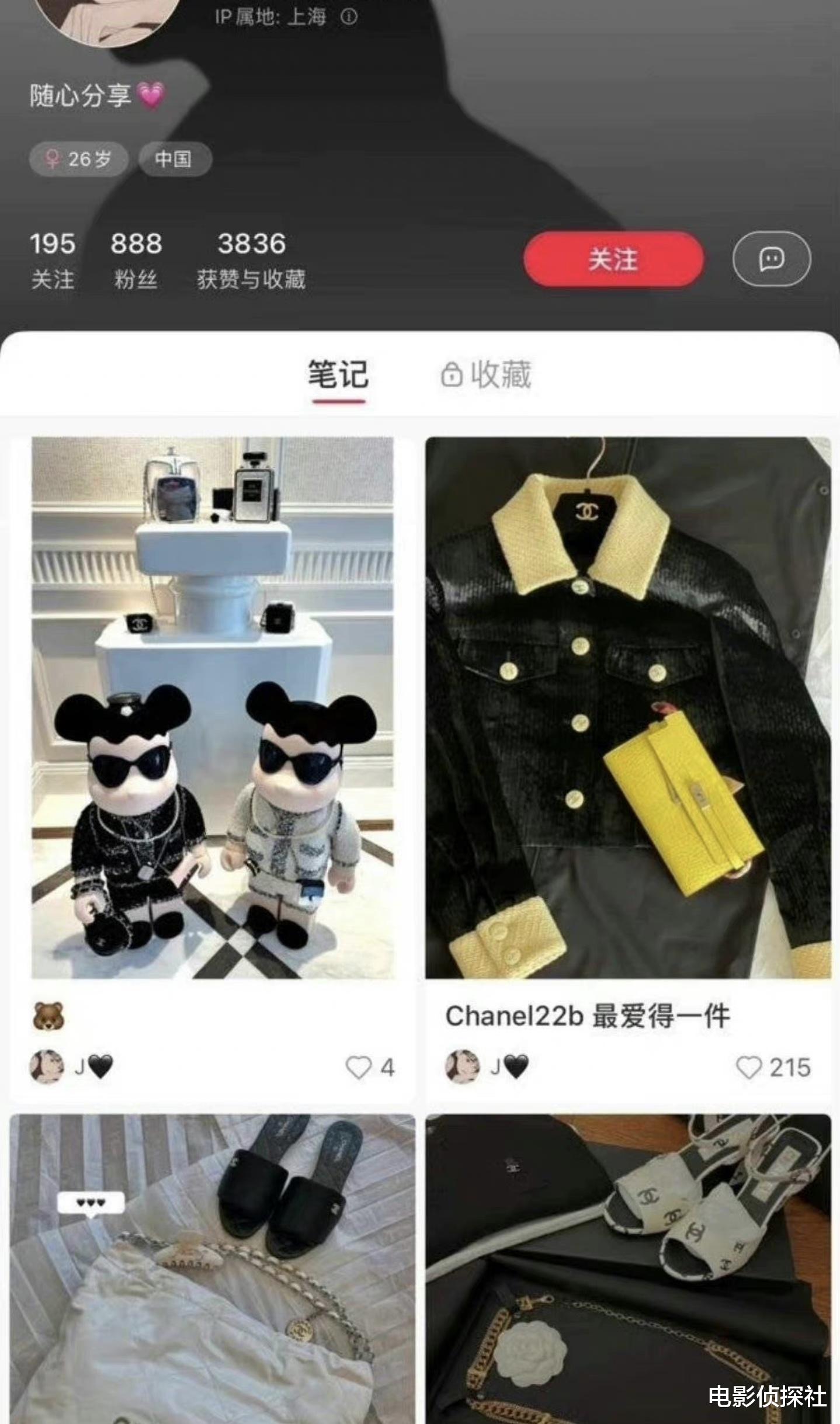Tap the pink heart emoji in 随心分享 bio
This screenshot has height=1424, width=840.
coord(150,94)
